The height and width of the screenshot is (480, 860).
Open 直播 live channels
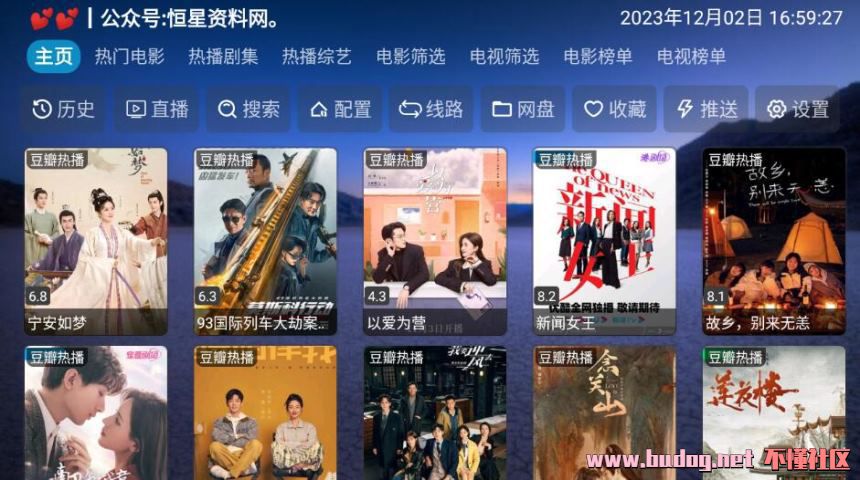tap(156, 109)
